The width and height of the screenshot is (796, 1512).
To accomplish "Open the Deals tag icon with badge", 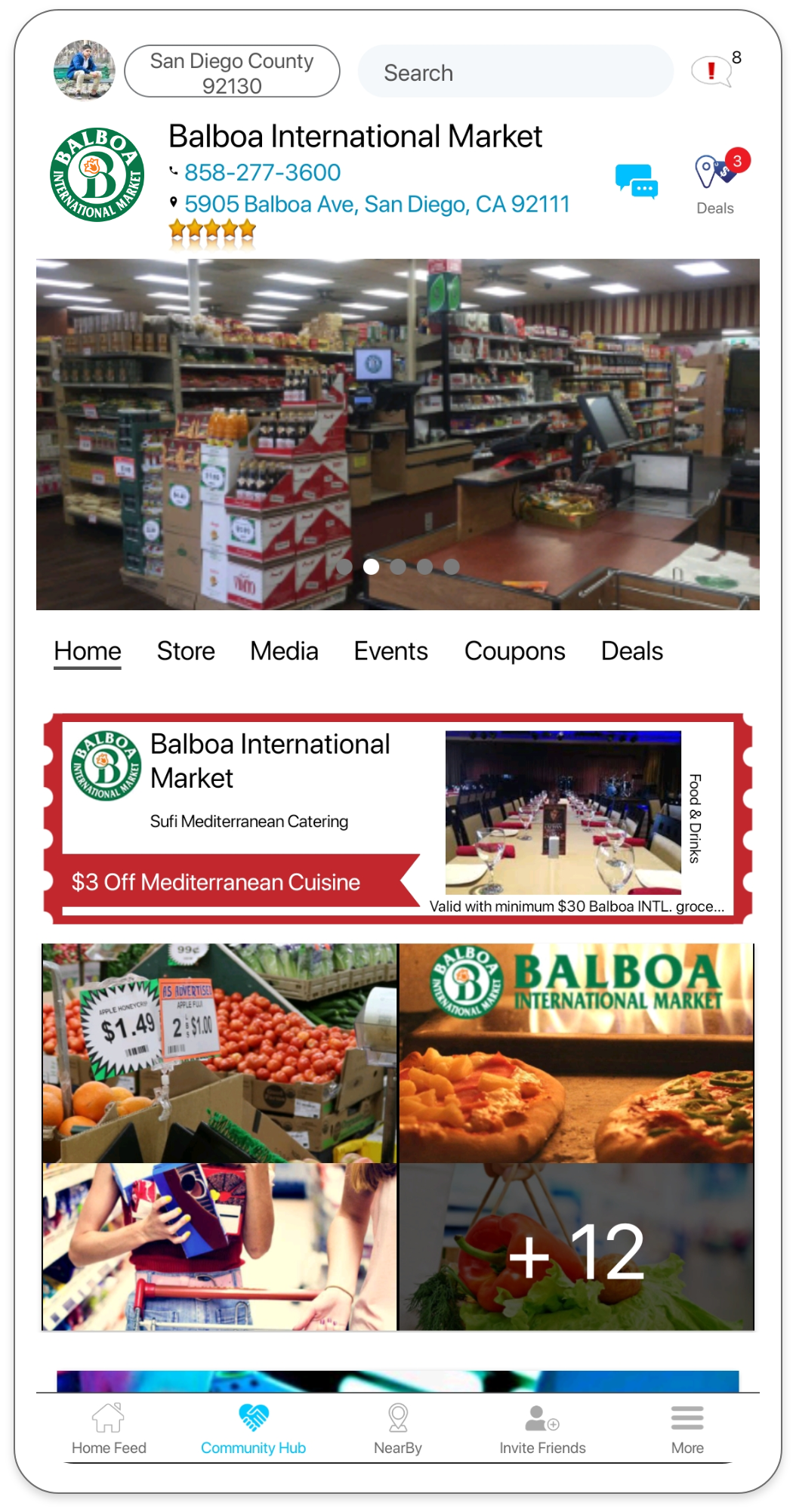I will [715, 174].
